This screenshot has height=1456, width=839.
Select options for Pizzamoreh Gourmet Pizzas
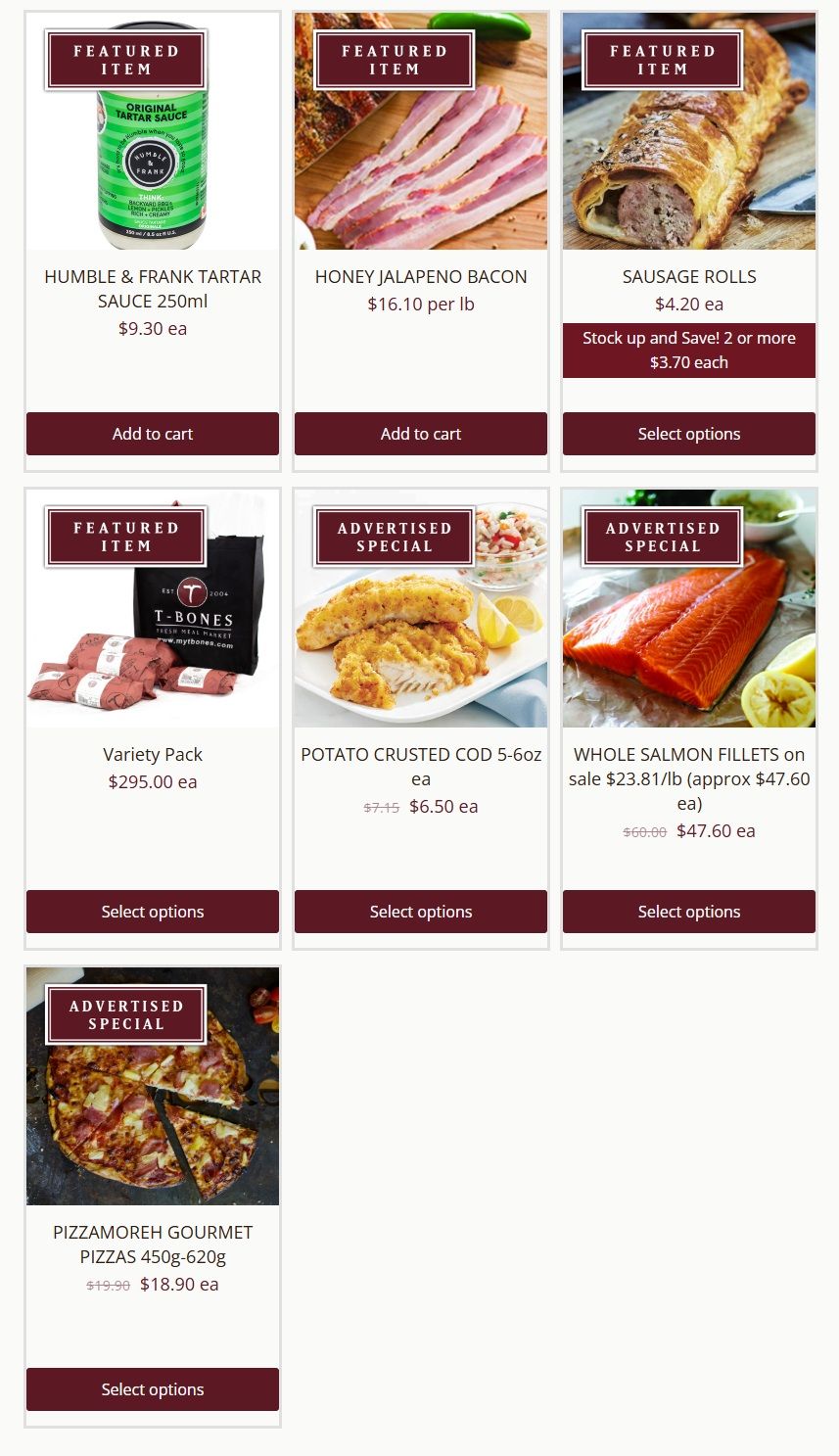tap(153, 1389)
